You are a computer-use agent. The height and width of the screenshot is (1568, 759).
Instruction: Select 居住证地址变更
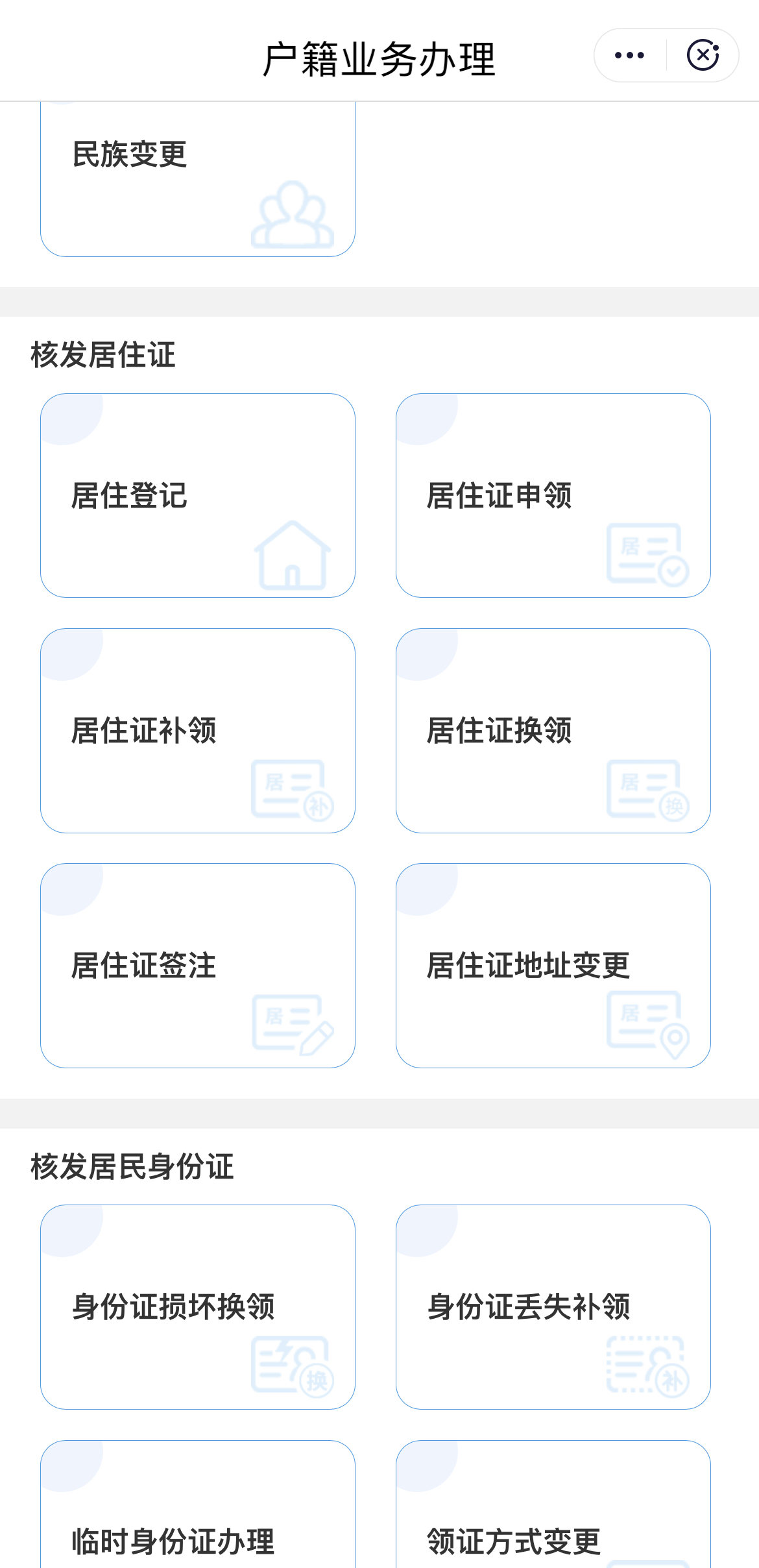click(x=553, y=965)
